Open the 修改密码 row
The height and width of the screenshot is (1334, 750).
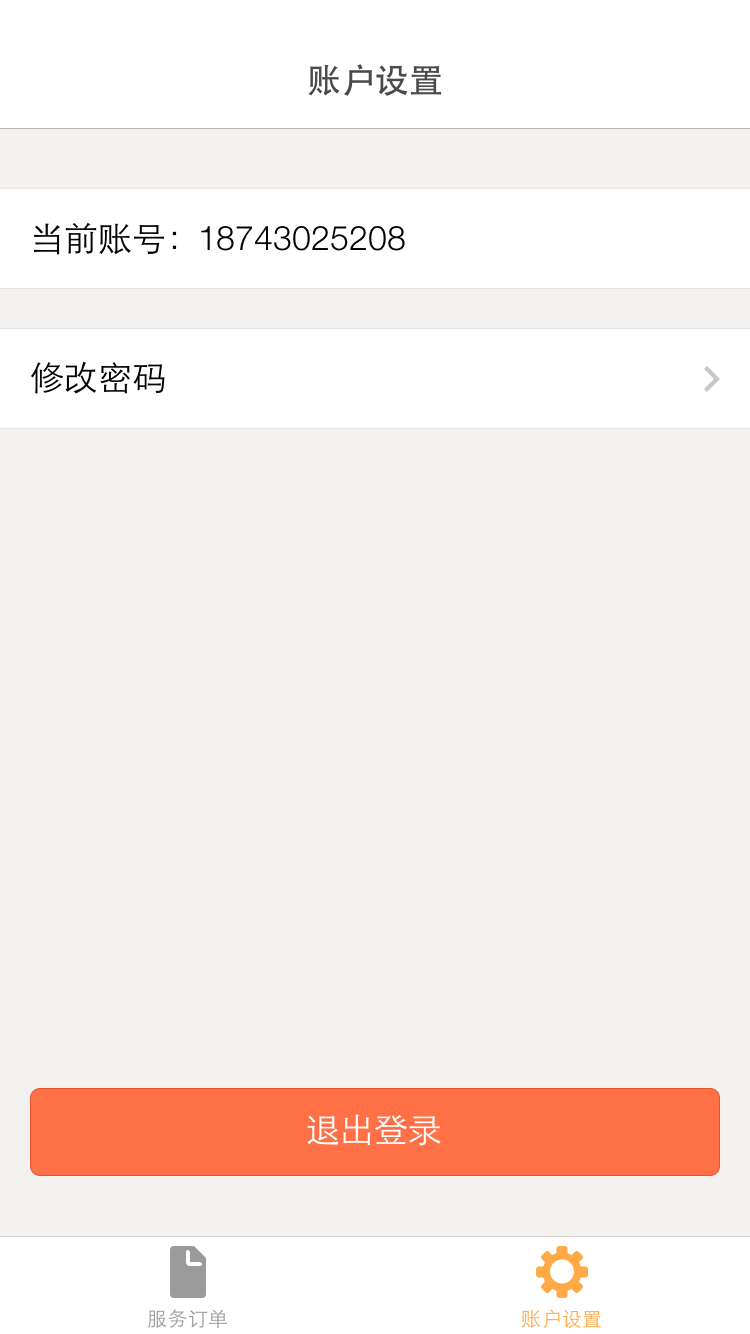tap(375, 379)
